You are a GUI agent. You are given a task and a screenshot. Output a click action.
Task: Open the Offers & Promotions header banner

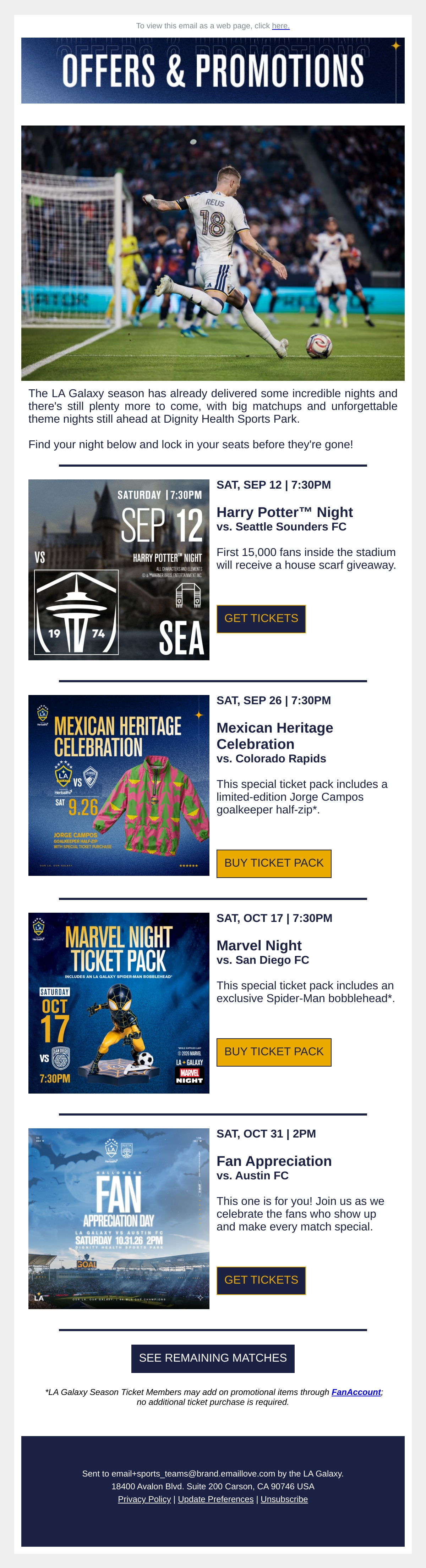click(x=213, y=71)
